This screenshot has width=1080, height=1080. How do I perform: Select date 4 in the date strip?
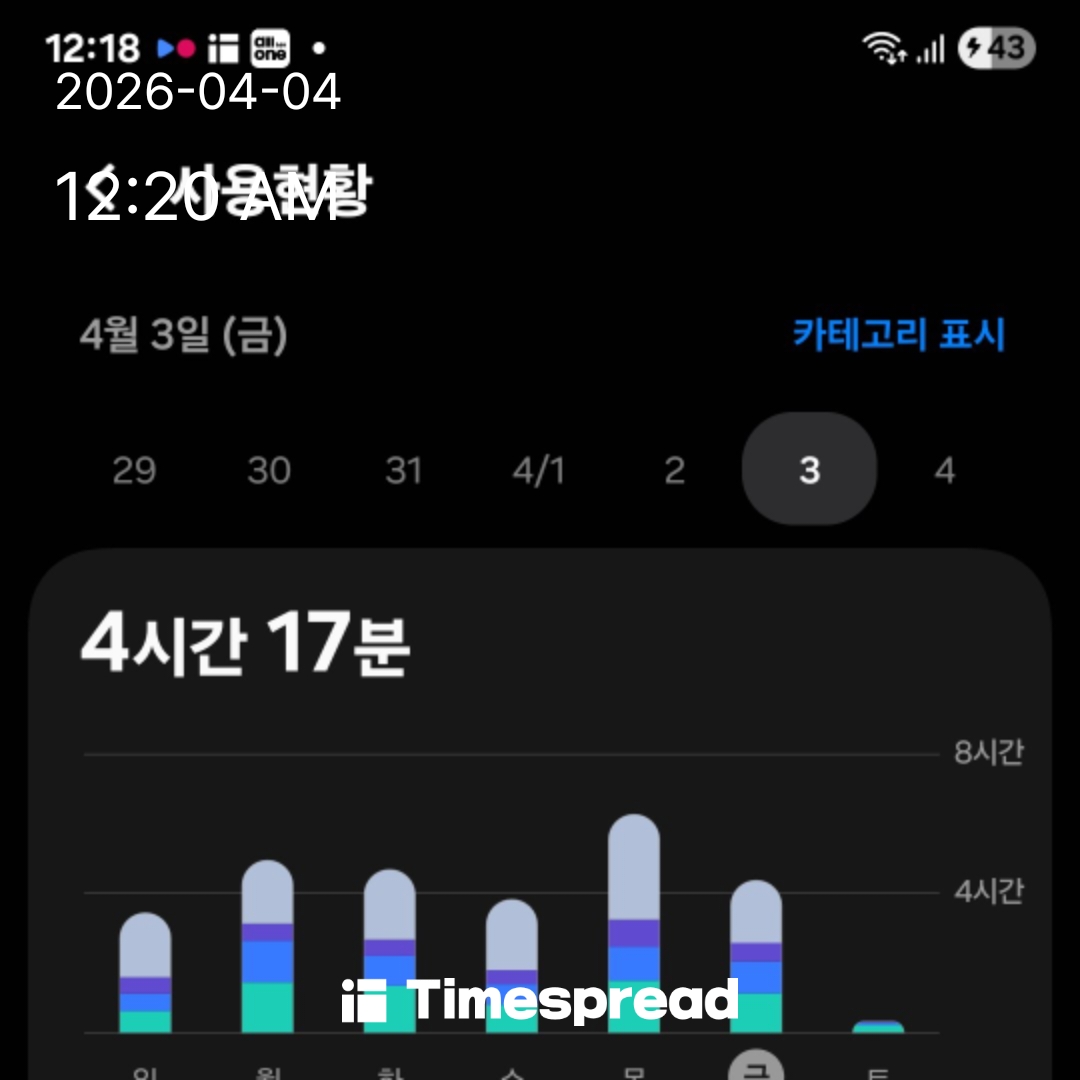tap(944, 469)
